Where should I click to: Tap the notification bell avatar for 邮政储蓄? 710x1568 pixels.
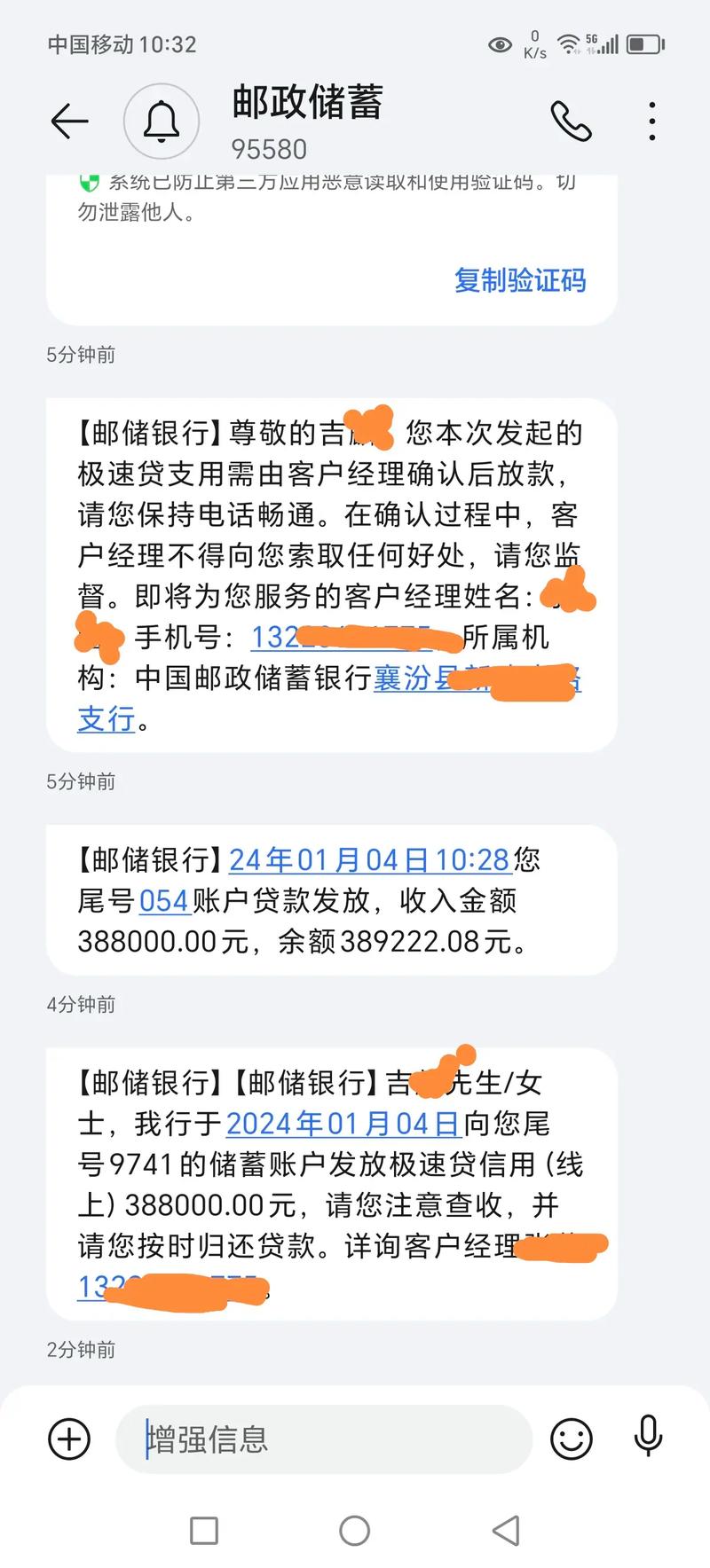160,122
